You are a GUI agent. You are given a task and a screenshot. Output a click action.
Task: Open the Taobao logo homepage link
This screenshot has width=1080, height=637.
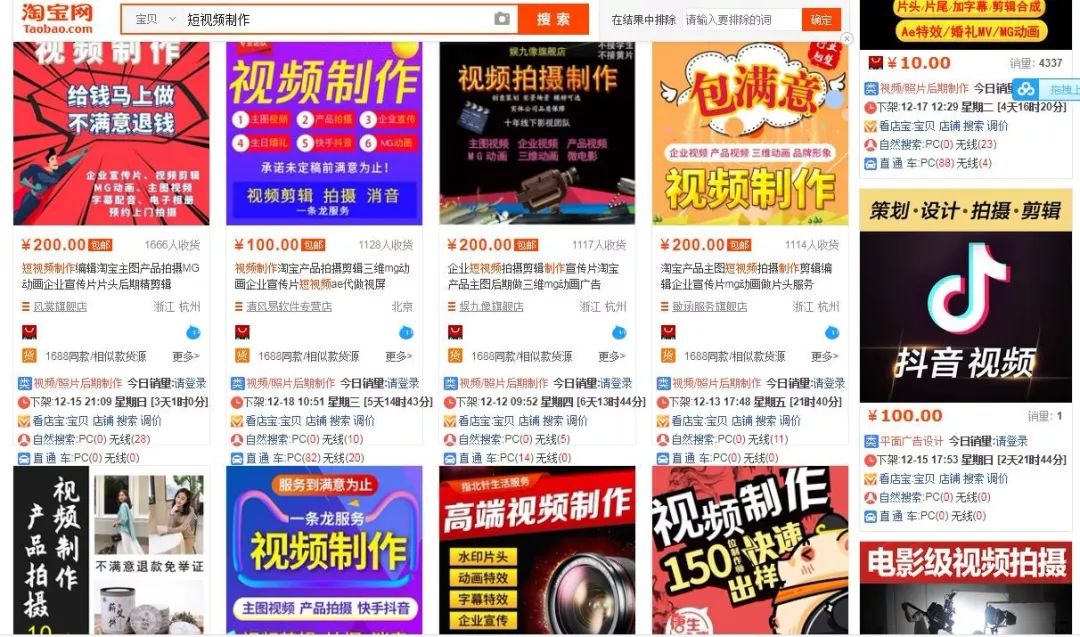coord(58,17)
